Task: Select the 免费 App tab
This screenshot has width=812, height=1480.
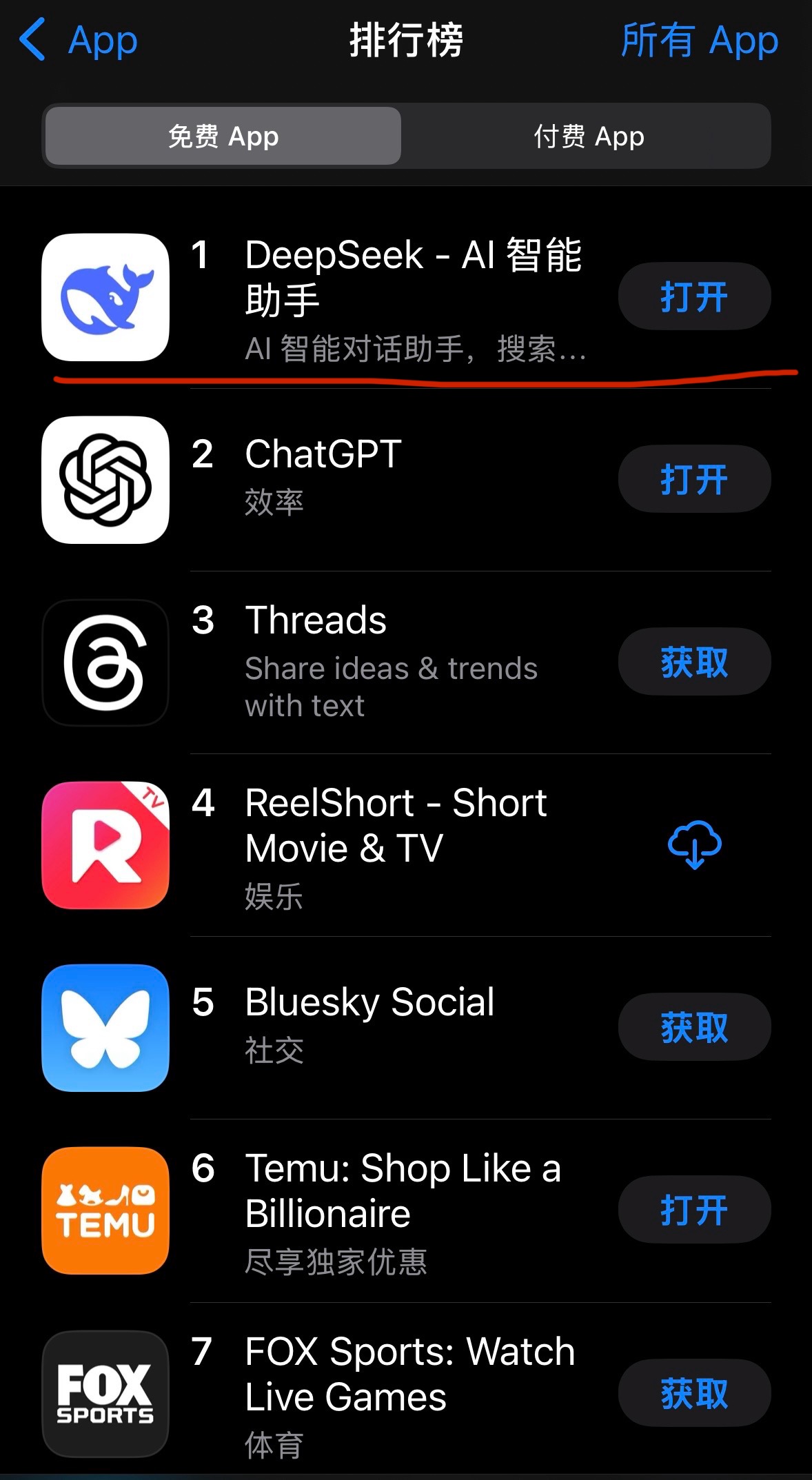Action: click(223, 136)
